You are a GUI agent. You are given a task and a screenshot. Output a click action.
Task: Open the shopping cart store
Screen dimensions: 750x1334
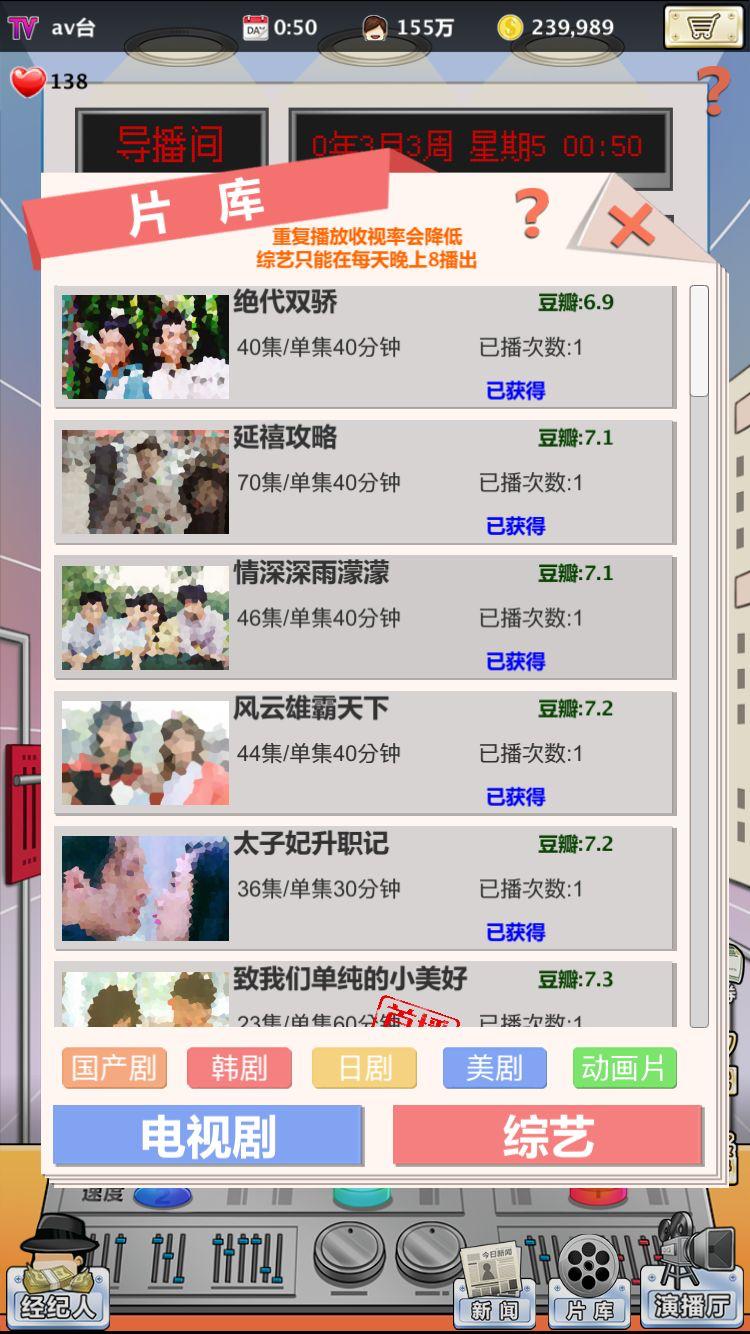pos(704,27)
